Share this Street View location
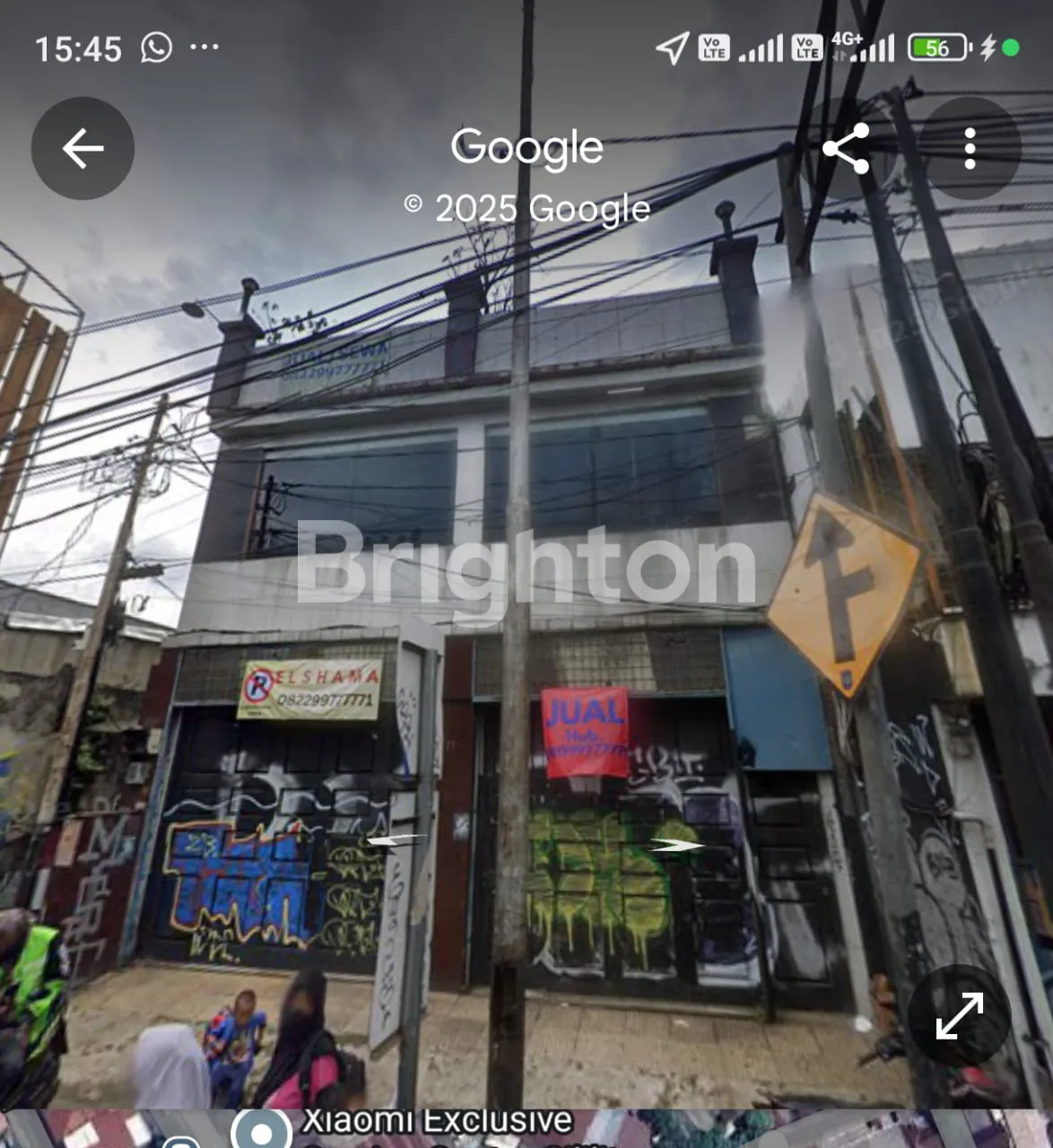 pyautogui.click(x=846, y=149)
